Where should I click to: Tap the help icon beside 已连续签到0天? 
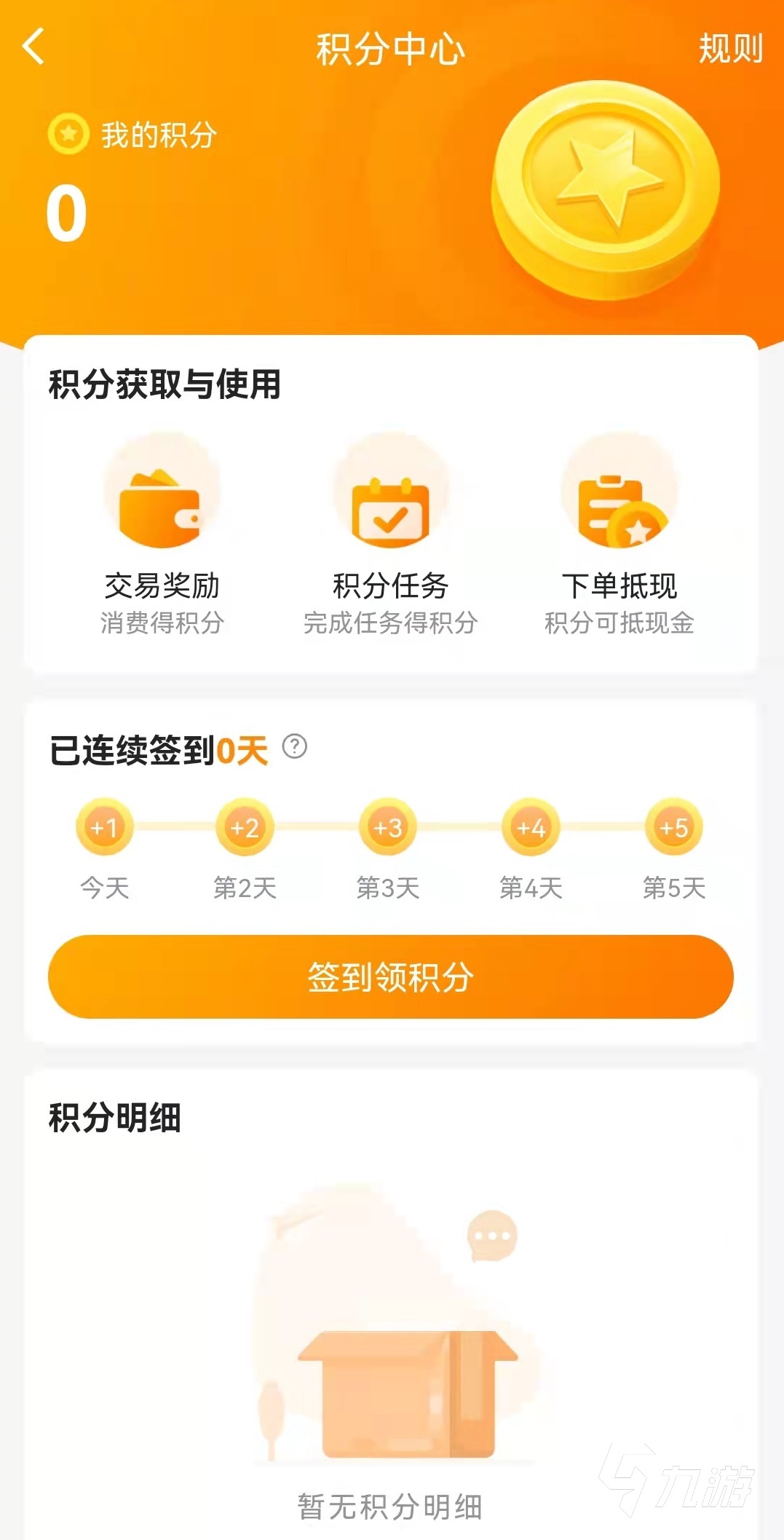295,746
